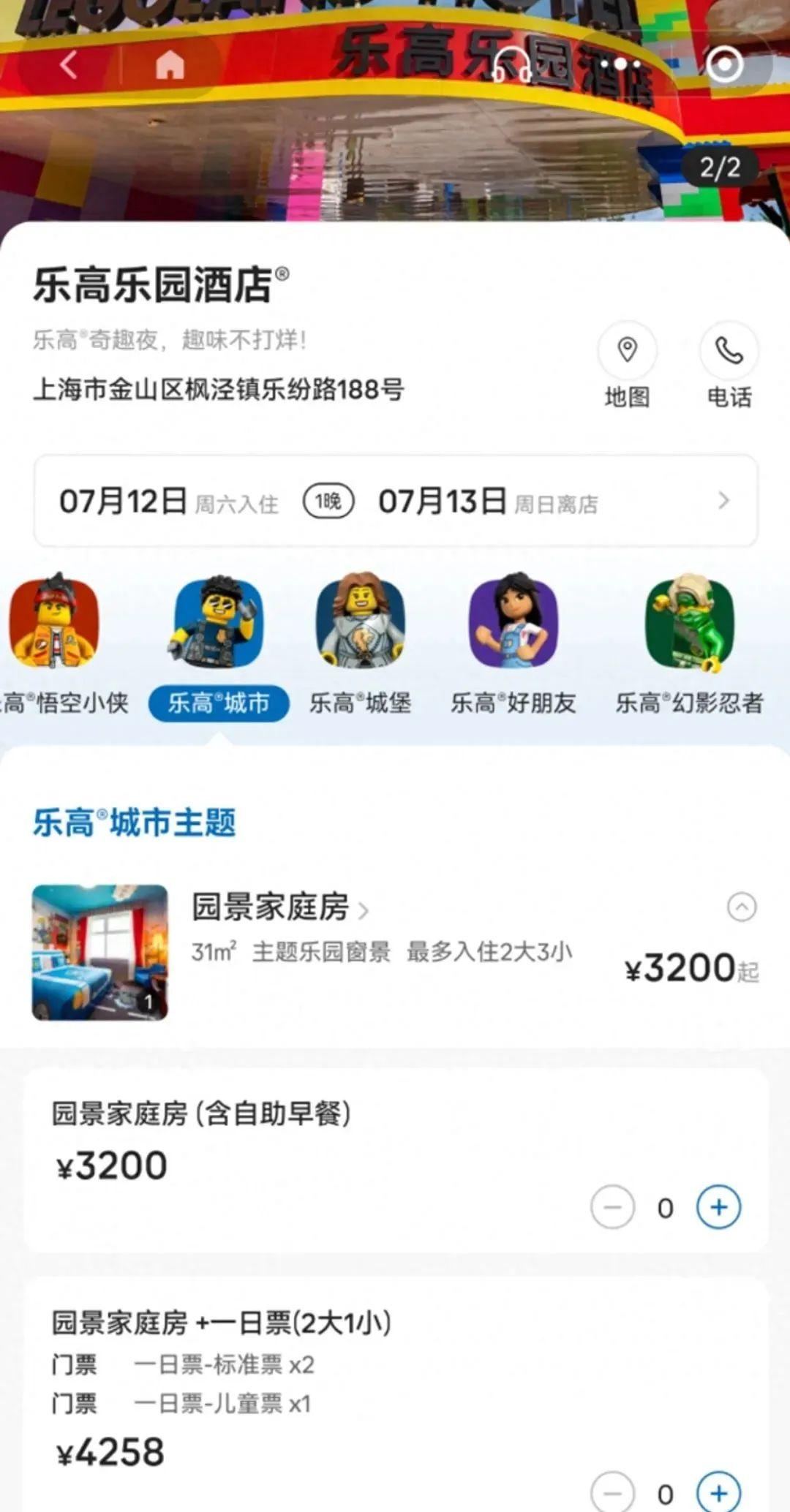Image resolution: width=790 pixels, height=1512 pixels.
Task: Open customer service headset icon
Action: pyautogui.click(x=511, y=65)
